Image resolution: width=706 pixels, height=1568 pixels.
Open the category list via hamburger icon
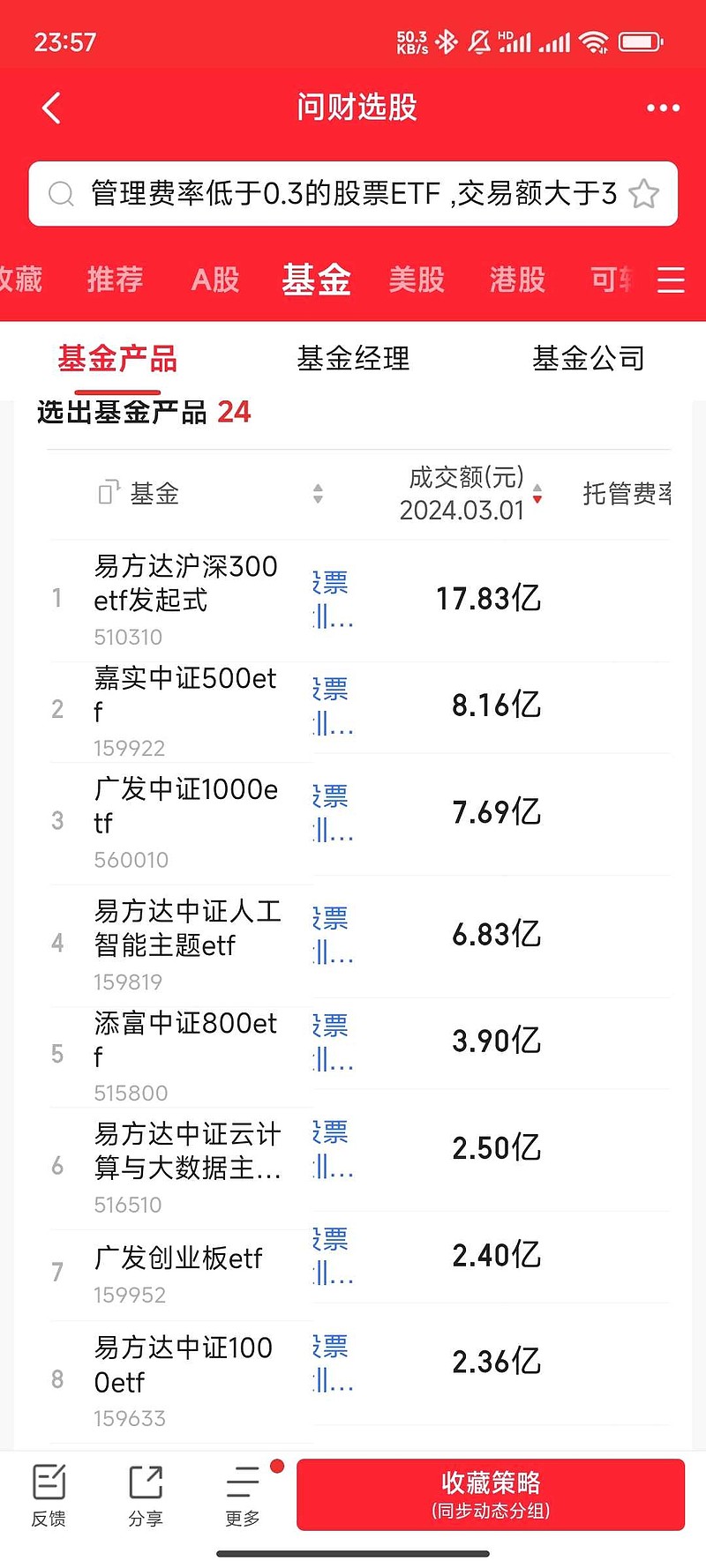(x=672, y=280)
